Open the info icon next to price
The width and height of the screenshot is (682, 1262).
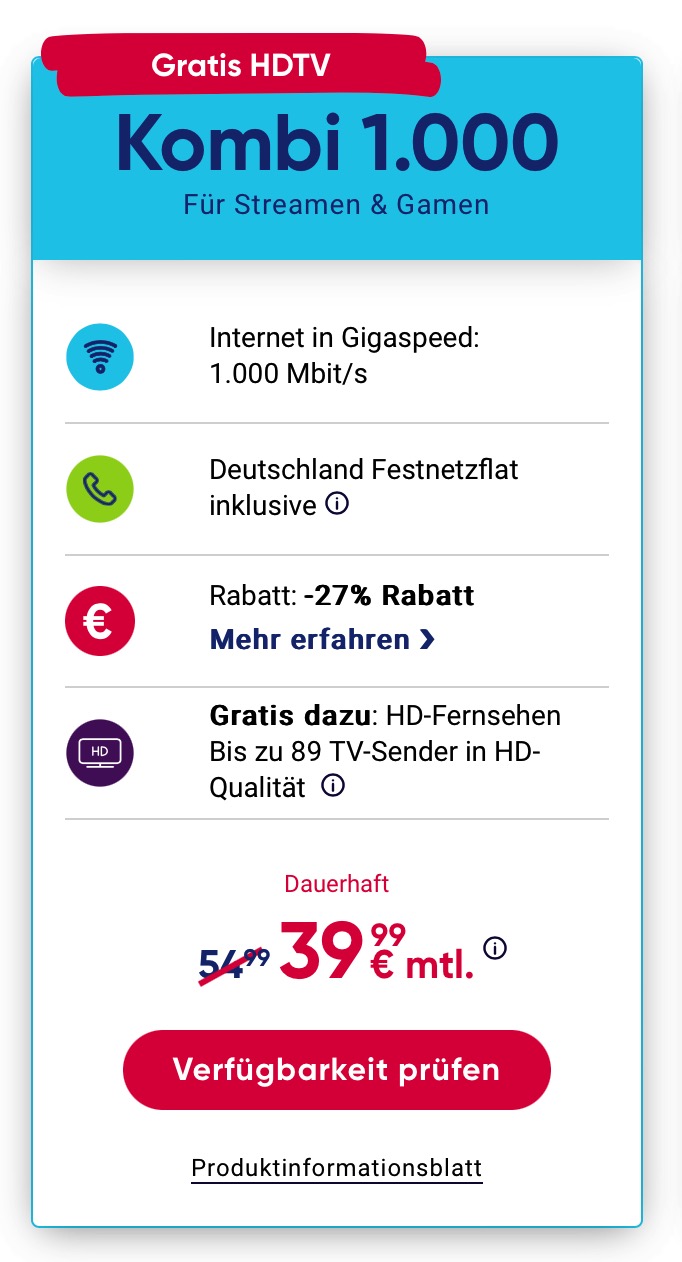tap(495, 947)
